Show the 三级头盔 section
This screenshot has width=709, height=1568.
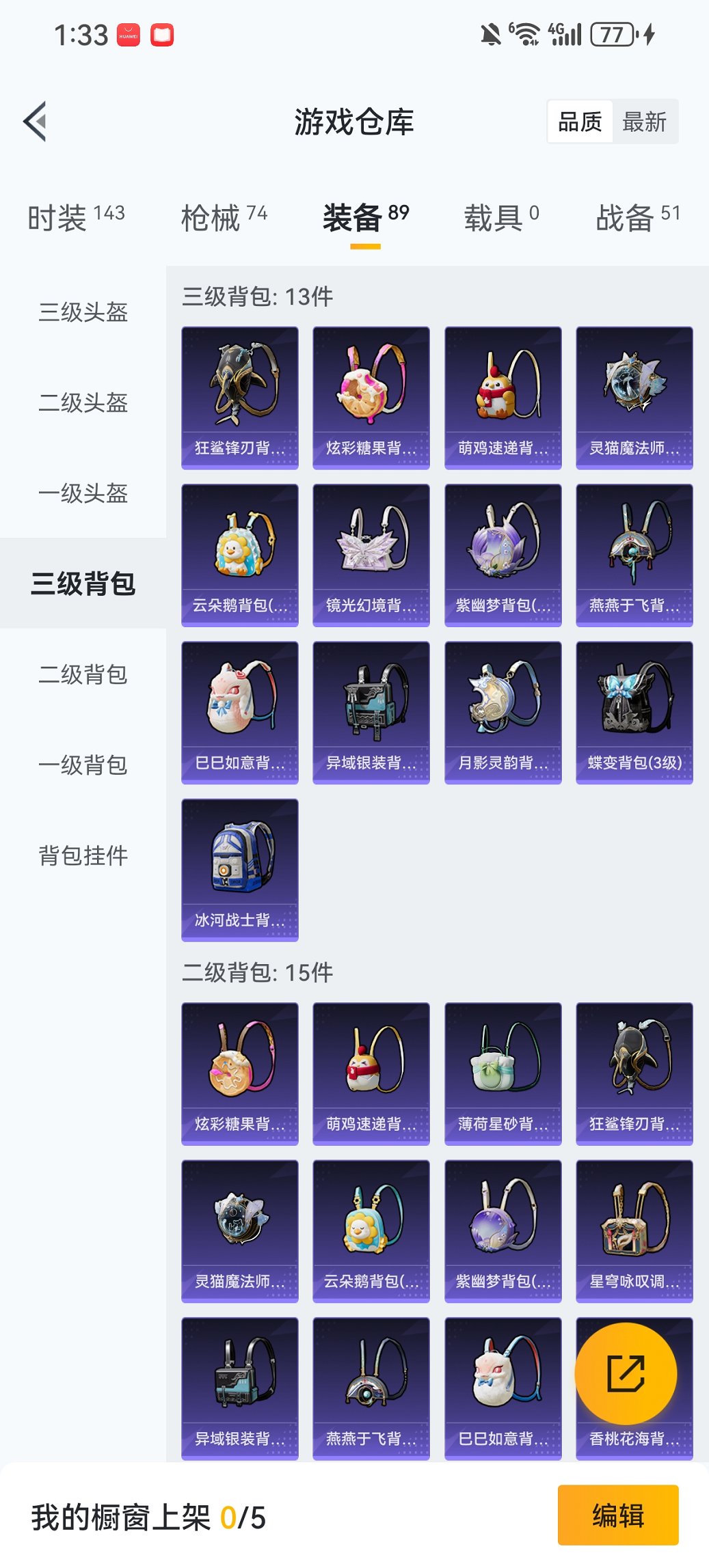(x=82, y=314)
